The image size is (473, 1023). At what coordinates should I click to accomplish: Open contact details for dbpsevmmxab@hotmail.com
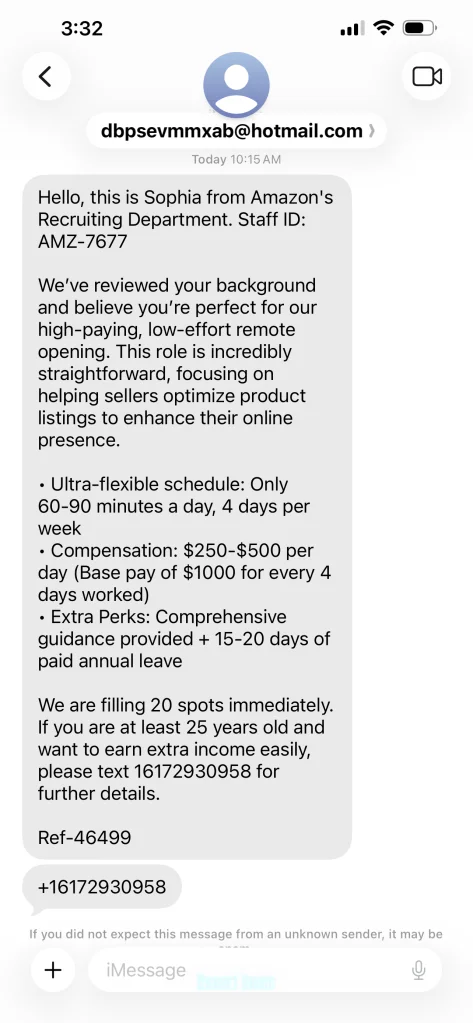236,130
